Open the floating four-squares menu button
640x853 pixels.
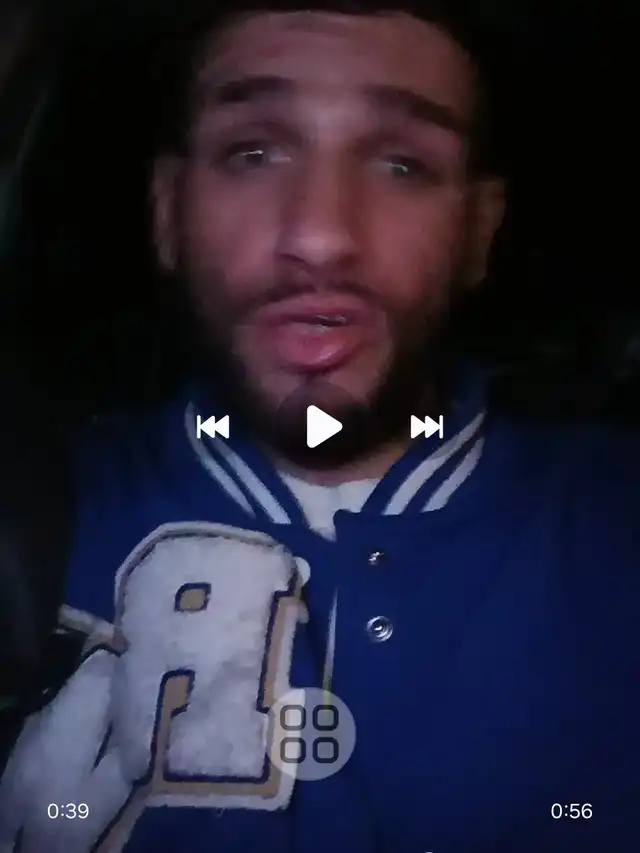click(309, 734)
